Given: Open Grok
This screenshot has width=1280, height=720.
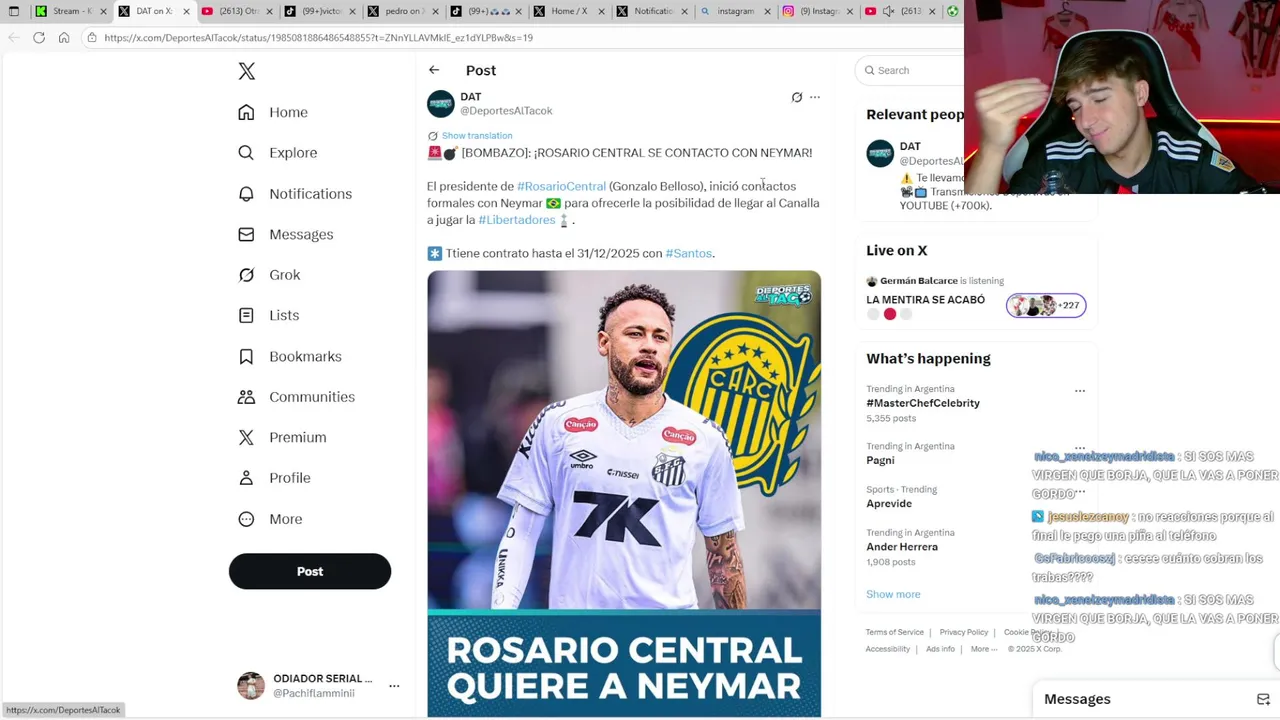Looking at the screenshot, I should (x=284, y=275).
